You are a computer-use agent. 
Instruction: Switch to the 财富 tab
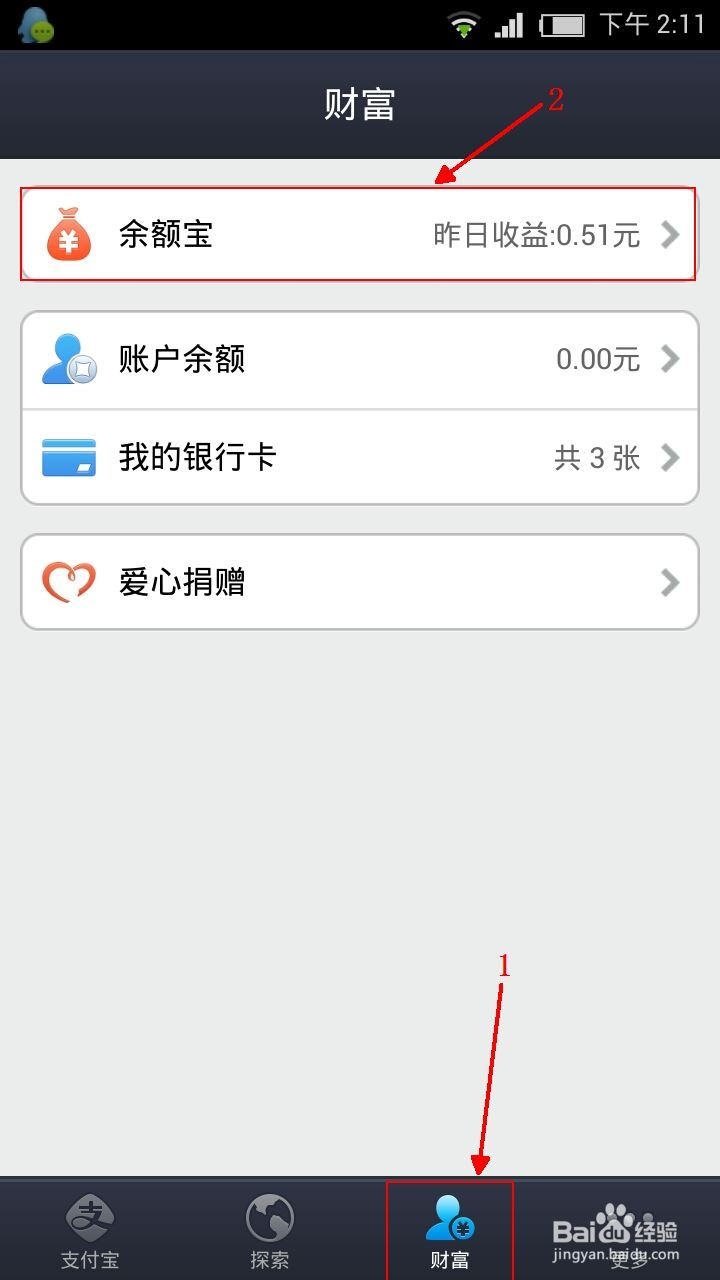coord(450,1230)
